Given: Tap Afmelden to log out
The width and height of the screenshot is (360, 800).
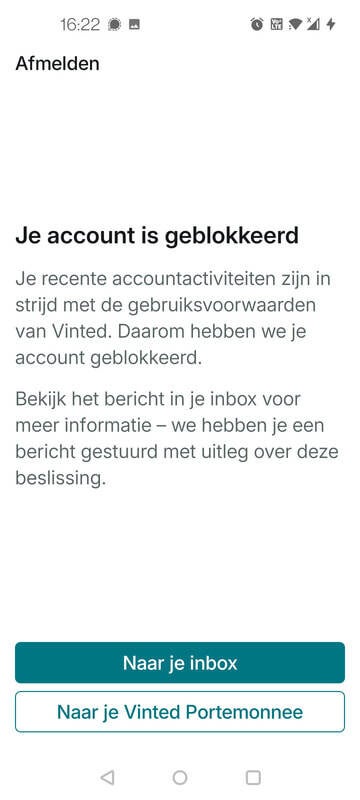Looking at the screenshot, I should [x=58, y=64].
